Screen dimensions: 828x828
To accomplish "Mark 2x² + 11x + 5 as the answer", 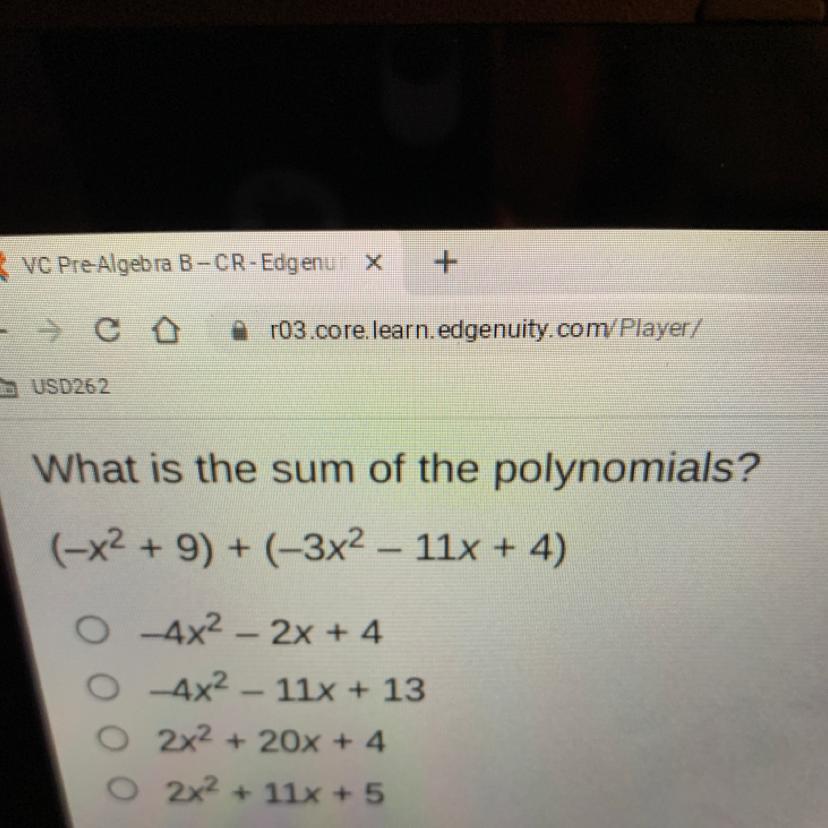I will pos(121,791).
